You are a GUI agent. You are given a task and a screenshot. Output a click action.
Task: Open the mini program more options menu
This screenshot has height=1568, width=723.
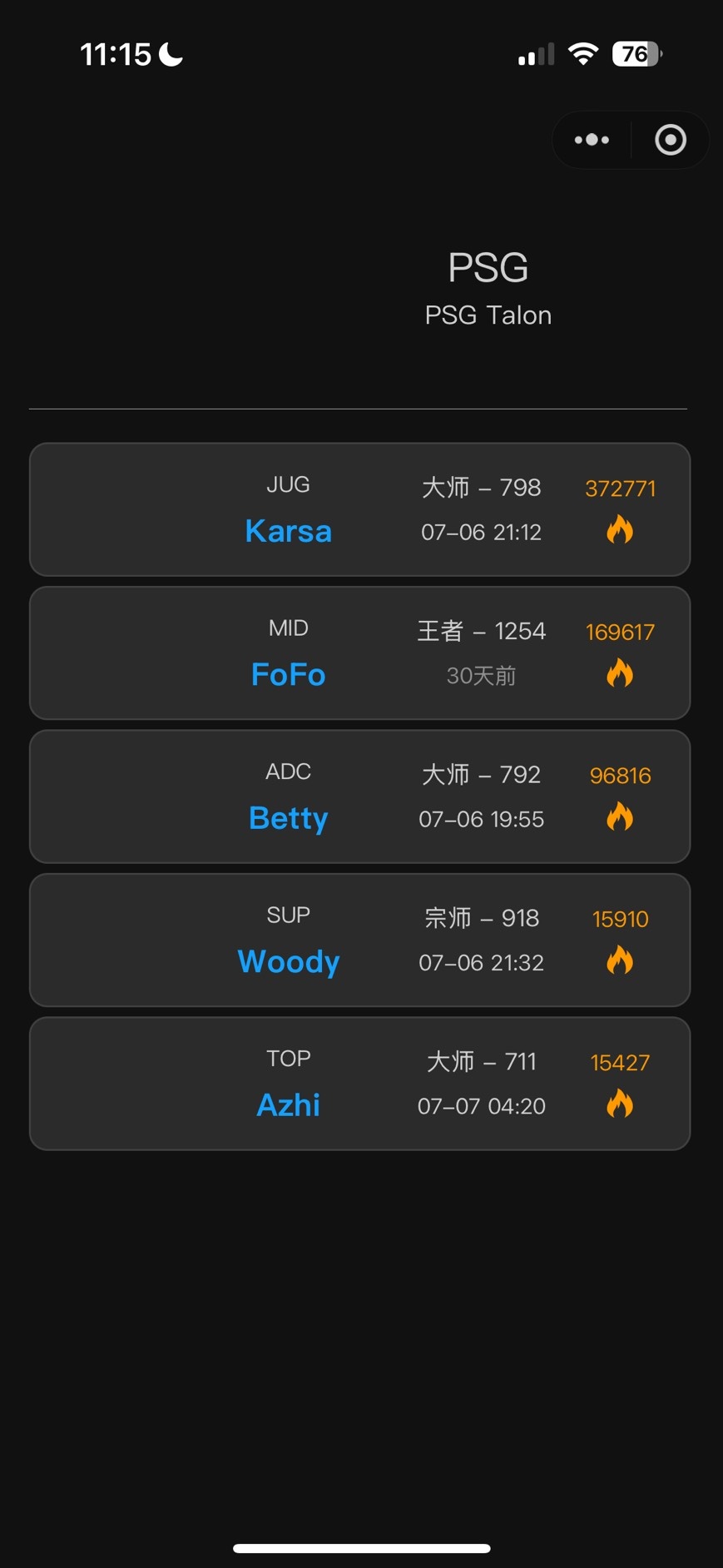(592, 140)
